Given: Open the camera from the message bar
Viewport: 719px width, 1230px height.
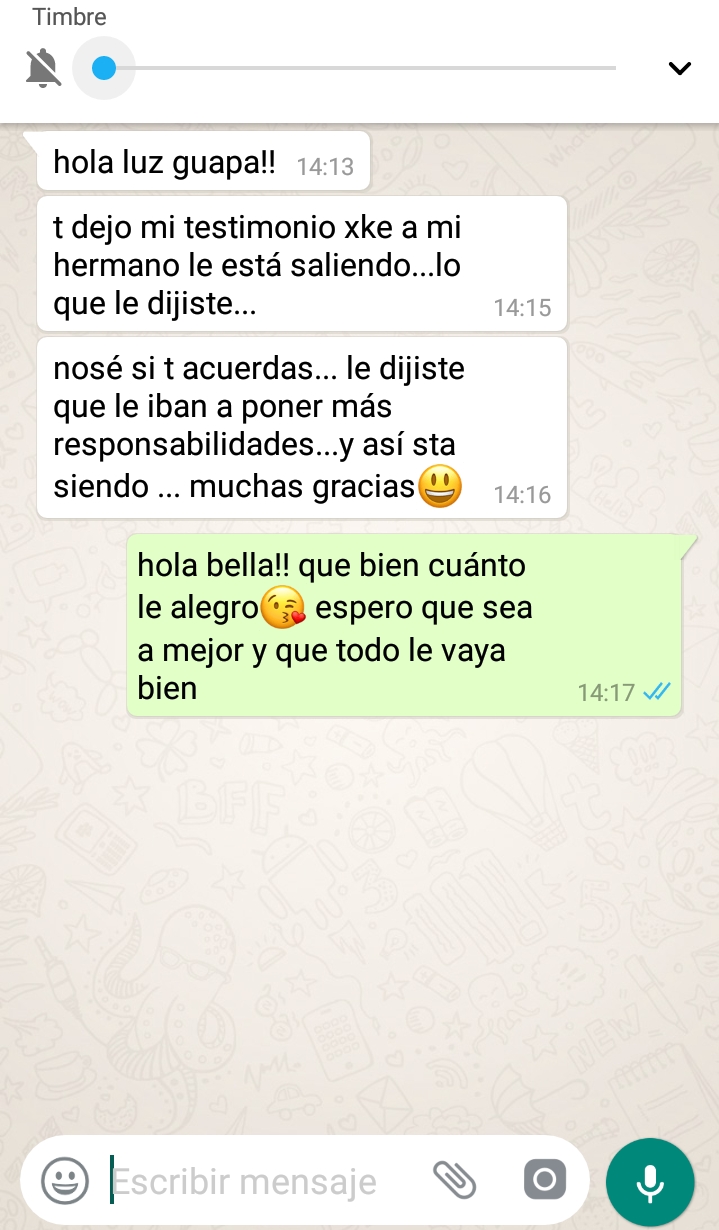Looking at the screenshot, I should [545, 1181].
